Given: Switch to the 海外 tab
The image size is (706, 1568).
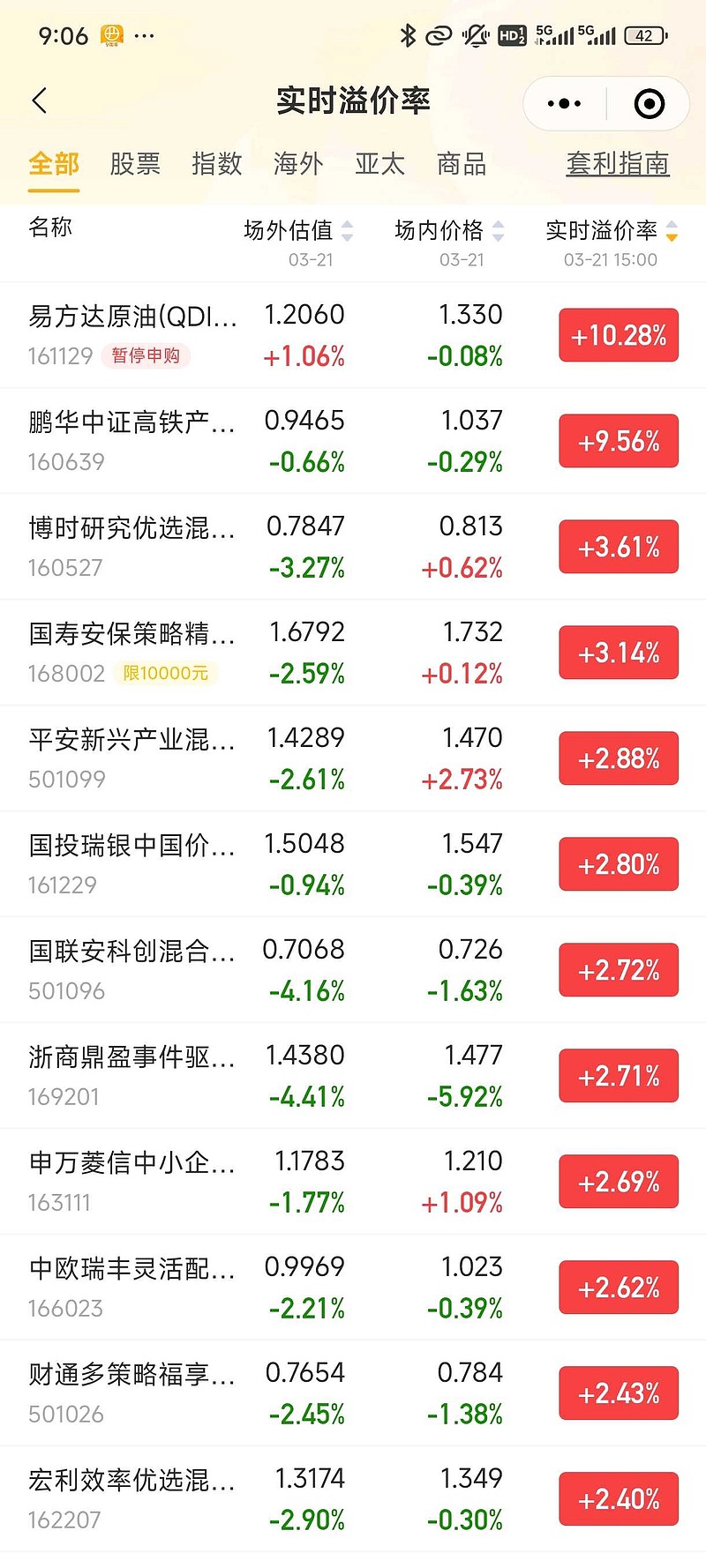Looking at the screenshot, I should [x=297, y=164].
